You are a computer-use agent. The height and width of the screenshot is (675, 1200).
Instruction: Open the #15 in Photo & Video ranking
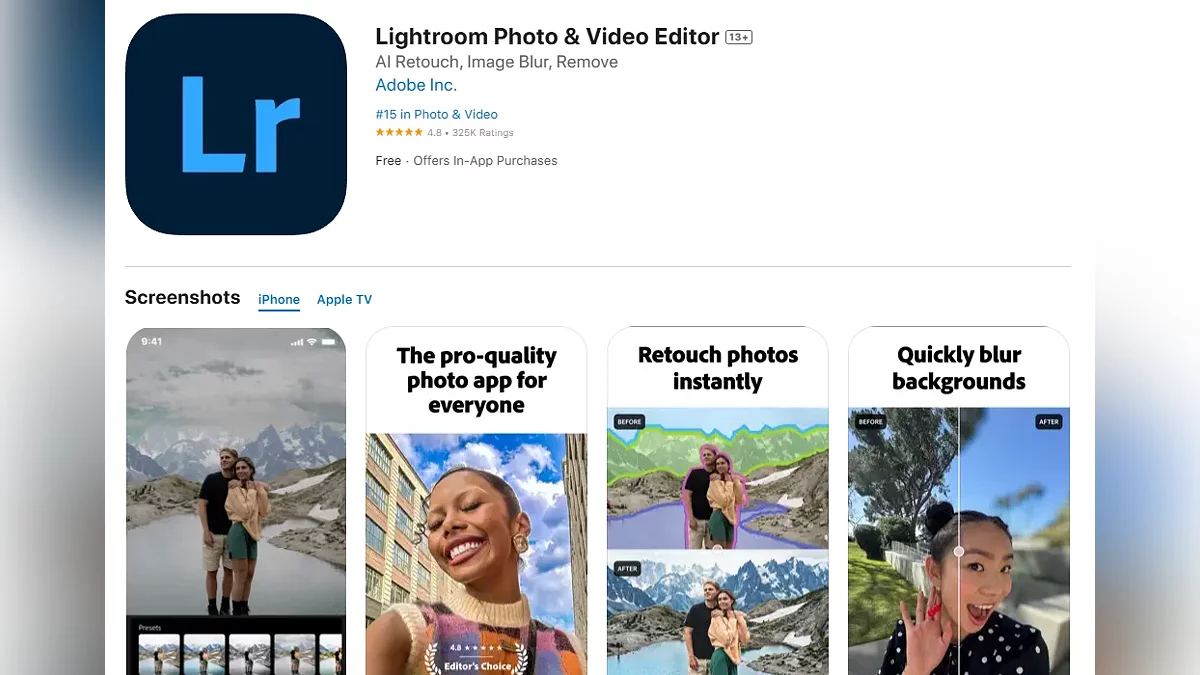[x=436, y=114]
